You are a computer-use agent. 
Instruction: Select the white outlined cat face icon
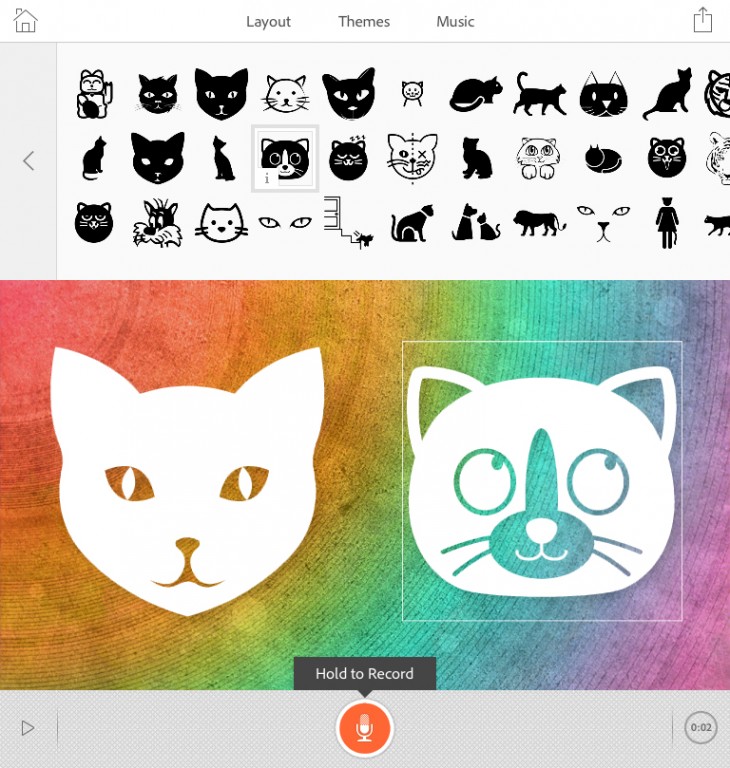[x=222, y=222]
